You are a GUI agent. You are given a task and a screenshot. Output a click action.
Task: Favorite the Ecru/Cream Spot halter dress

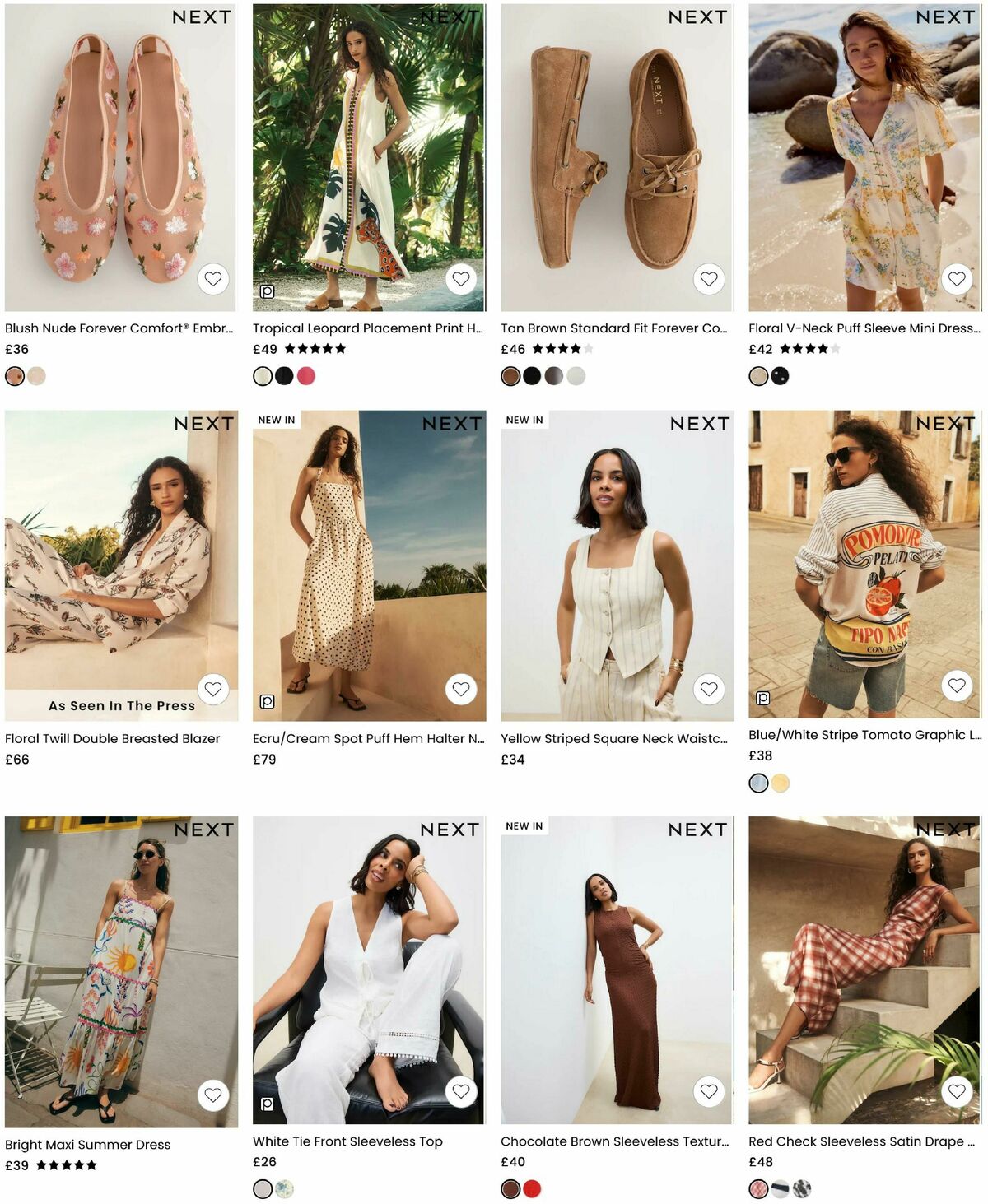pyautogui.click(x=461, y=690)
